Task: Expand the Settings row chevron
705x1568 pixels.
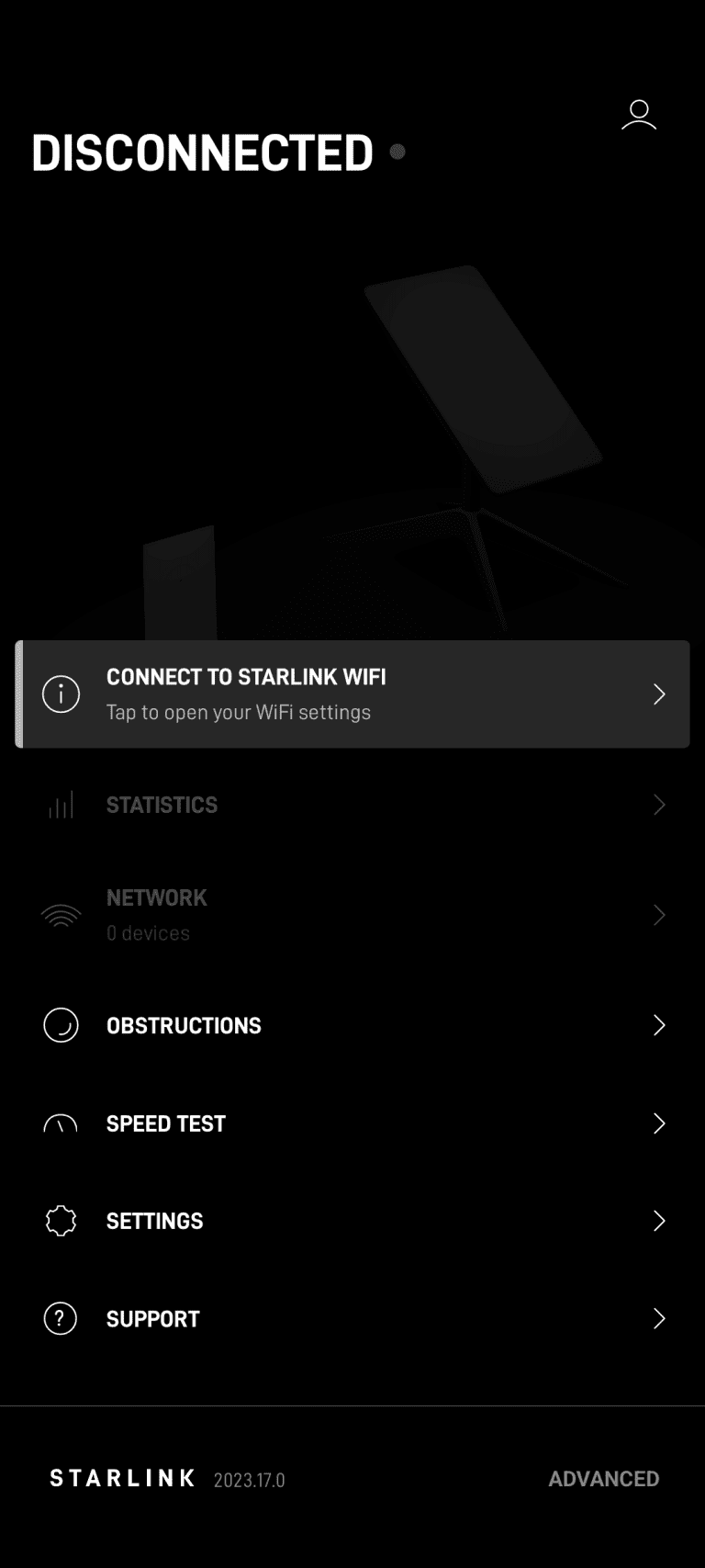Action: click(659, 1221)
